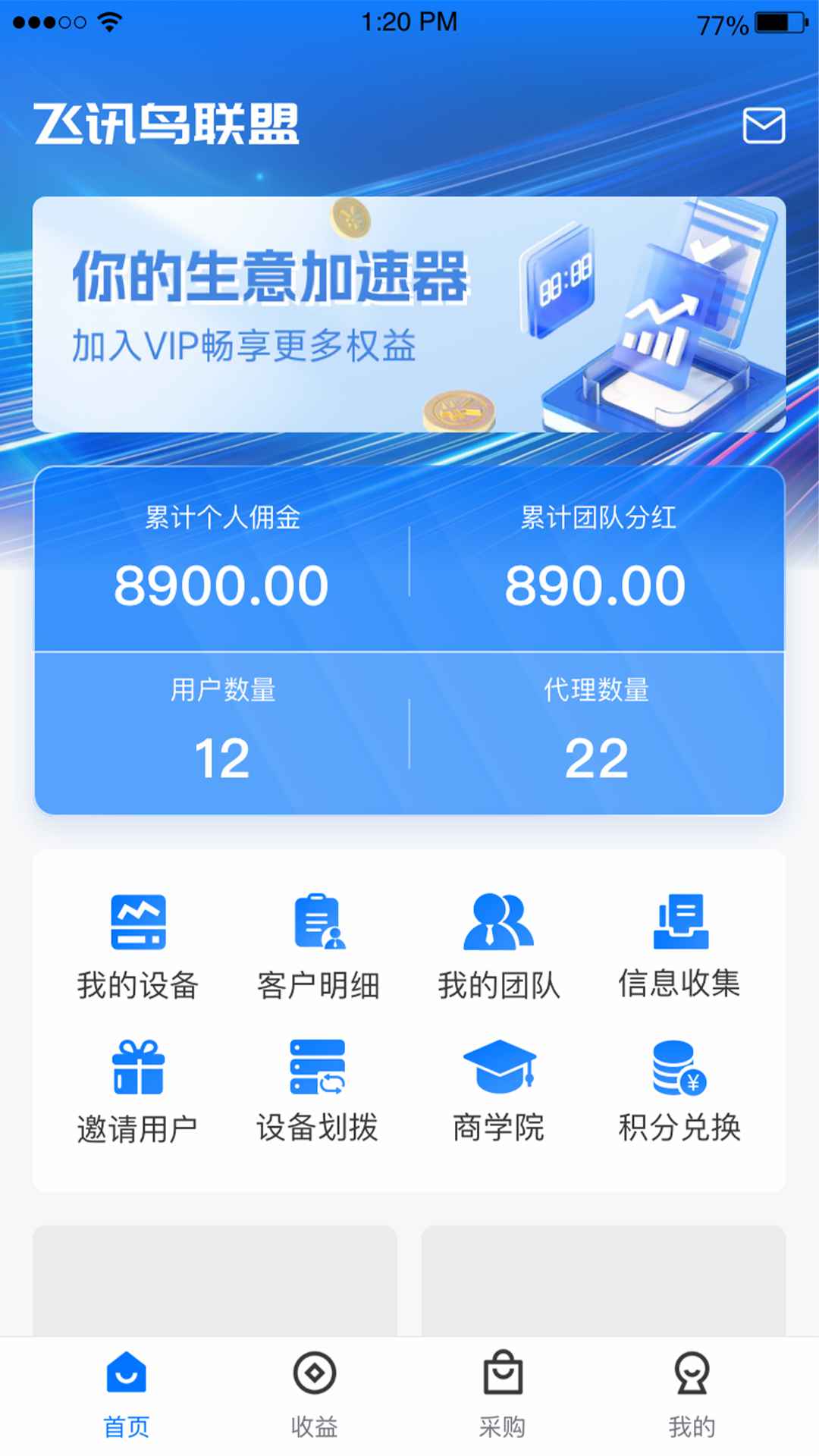Open the mail inbox icon
The height and width of the screenshot is (1456, 819).
[x=763, y=125]
